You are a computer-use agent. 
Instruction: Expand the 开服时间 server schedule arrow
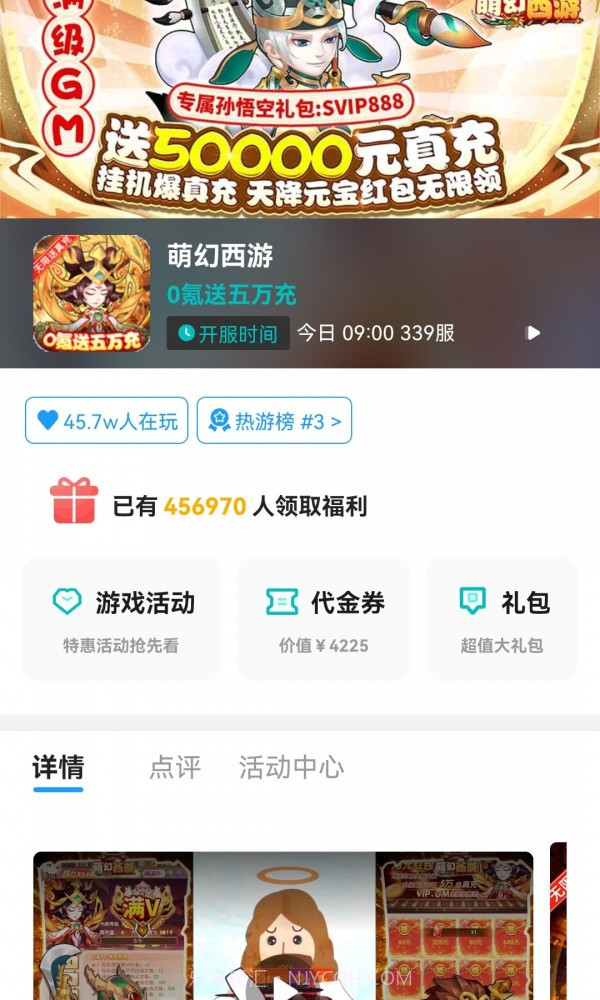tap(534, 333)
